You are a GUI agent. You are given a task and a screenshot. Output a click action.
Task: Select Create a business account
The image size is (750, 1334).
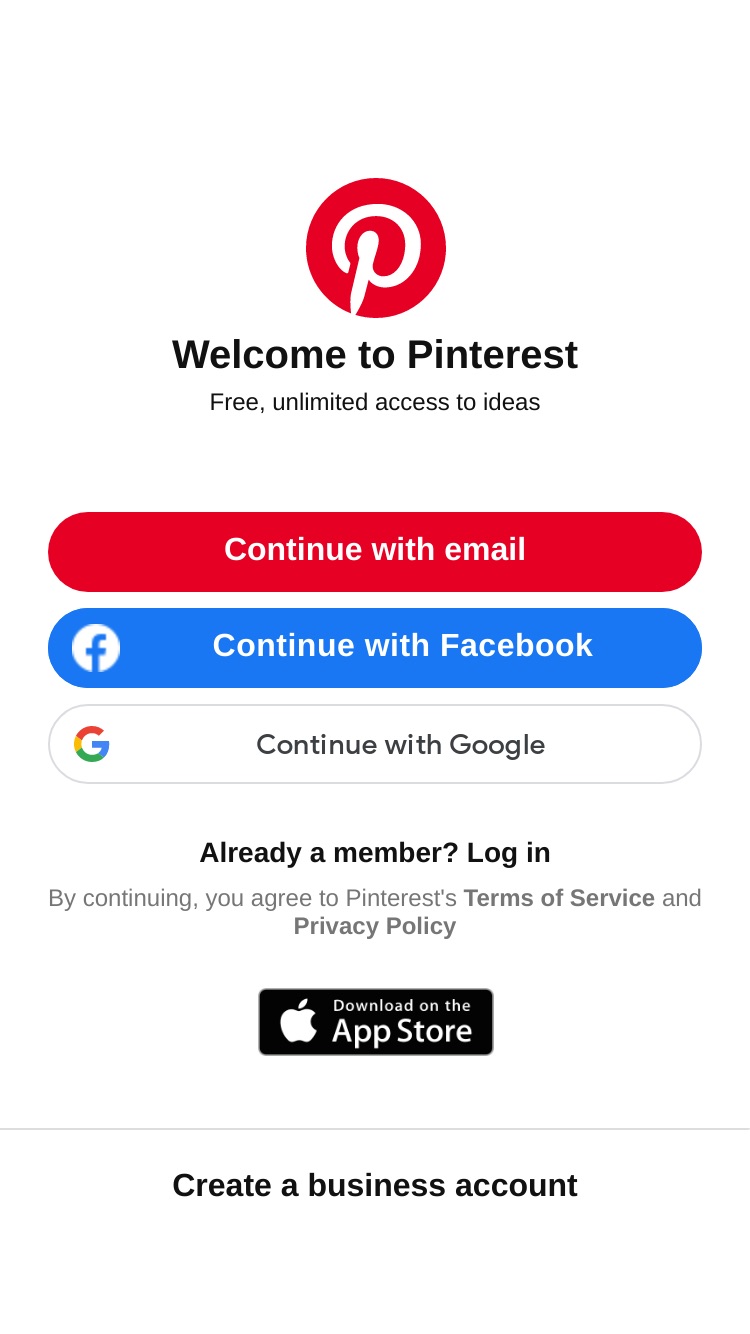point(375,1185)
